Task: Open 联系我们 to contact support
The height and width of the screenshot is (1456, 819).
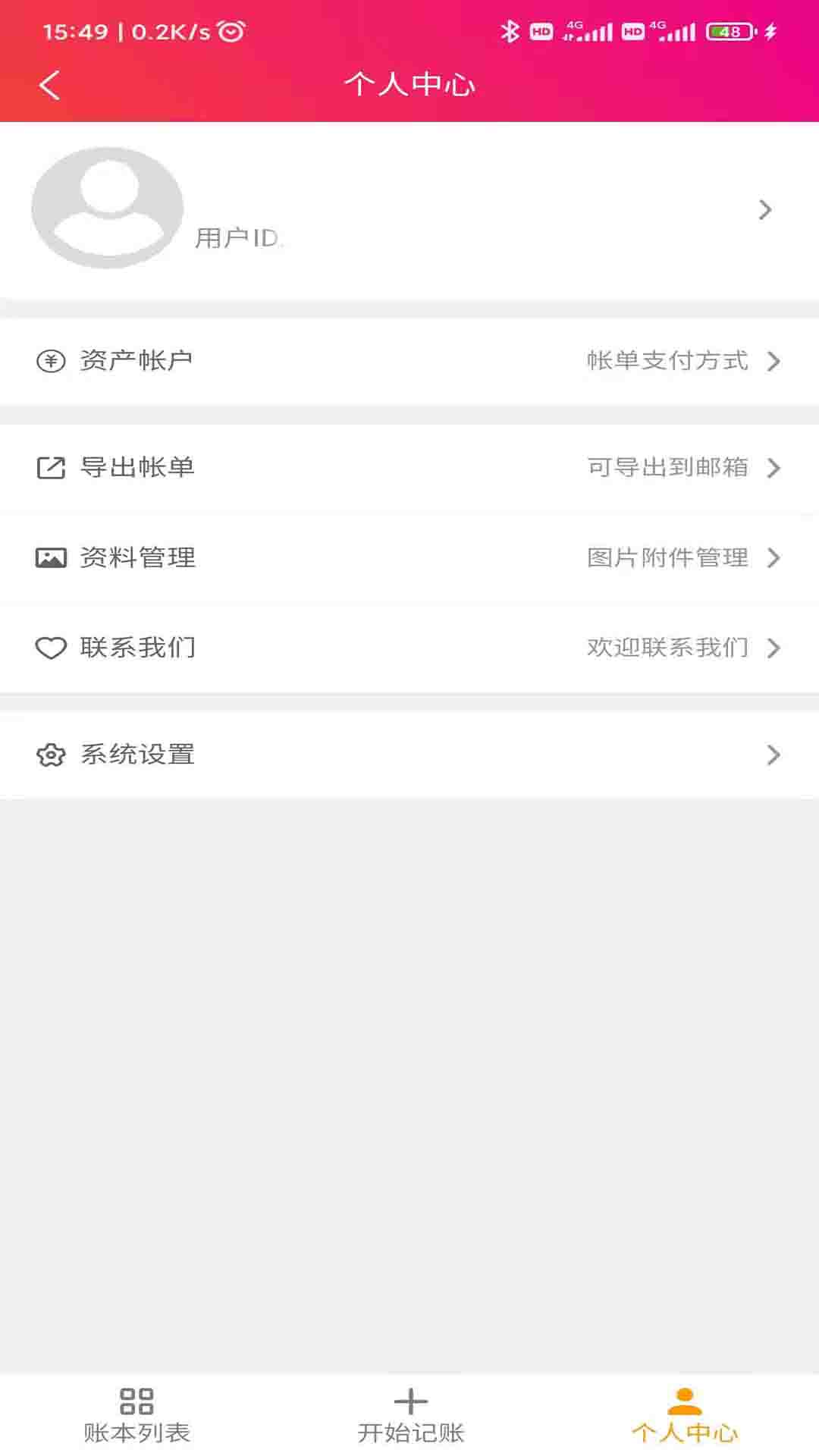Action: (x=409, y=648)
